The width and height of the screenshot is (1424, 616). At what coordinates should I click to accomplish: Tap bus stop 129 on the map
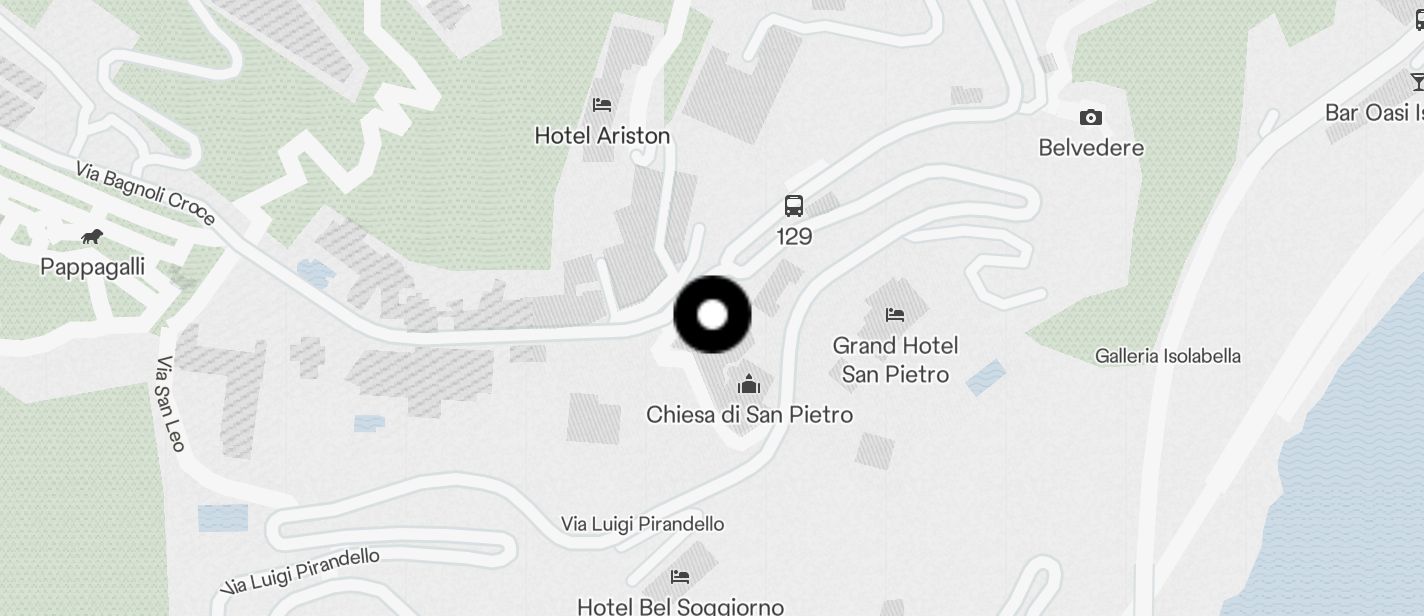794,207
